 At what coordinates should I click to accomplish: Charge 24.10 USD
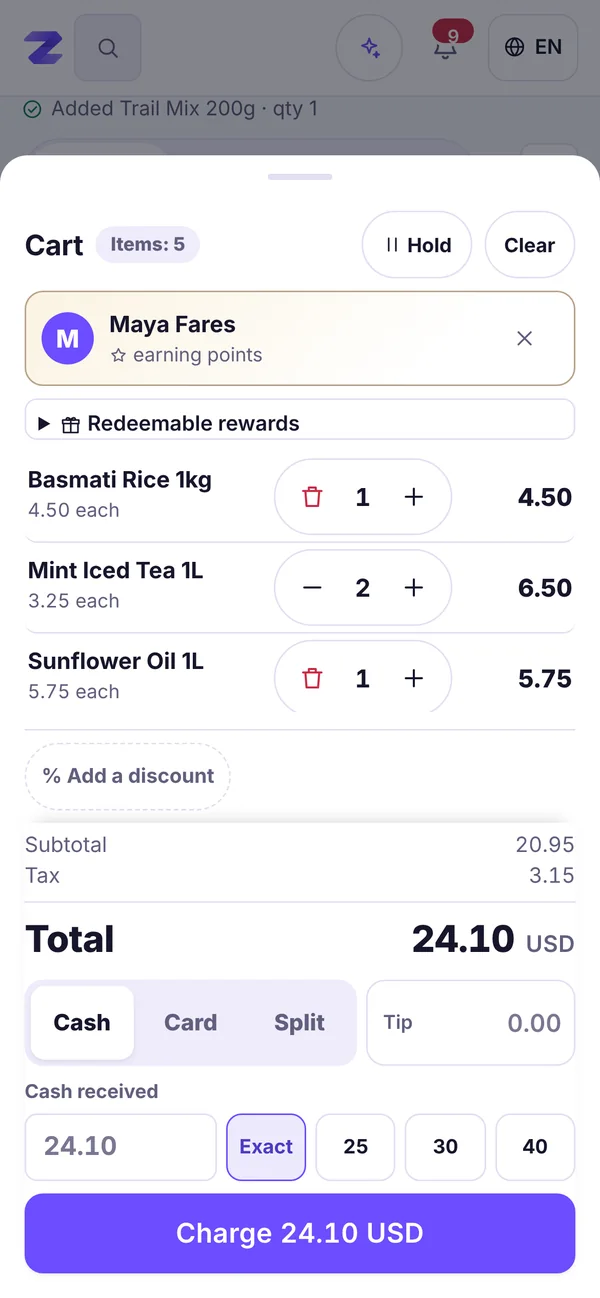click(x=300, y=1233)
